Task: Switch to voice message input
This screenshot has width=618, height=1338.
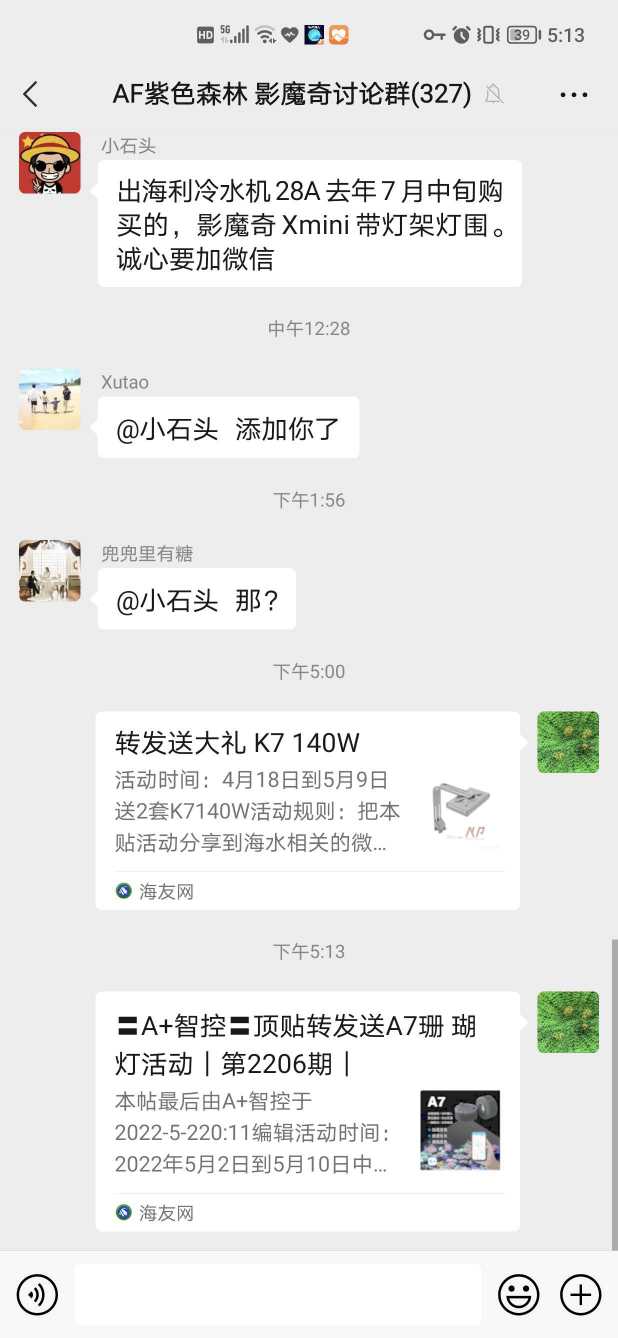Action: pyautogui.click(x=38, y=1295)
